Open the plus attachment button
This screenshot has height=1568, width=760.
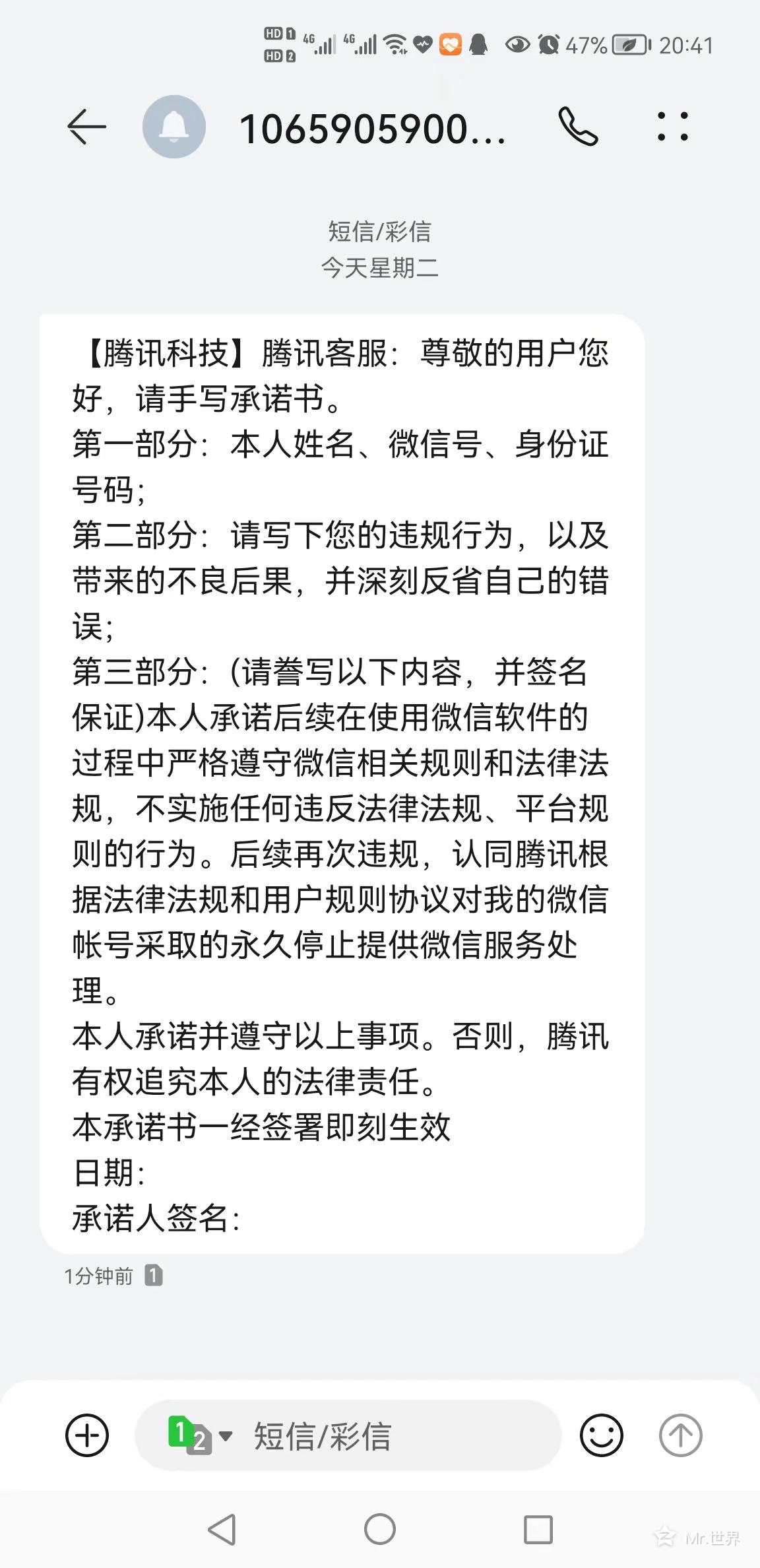(87, 1435)
